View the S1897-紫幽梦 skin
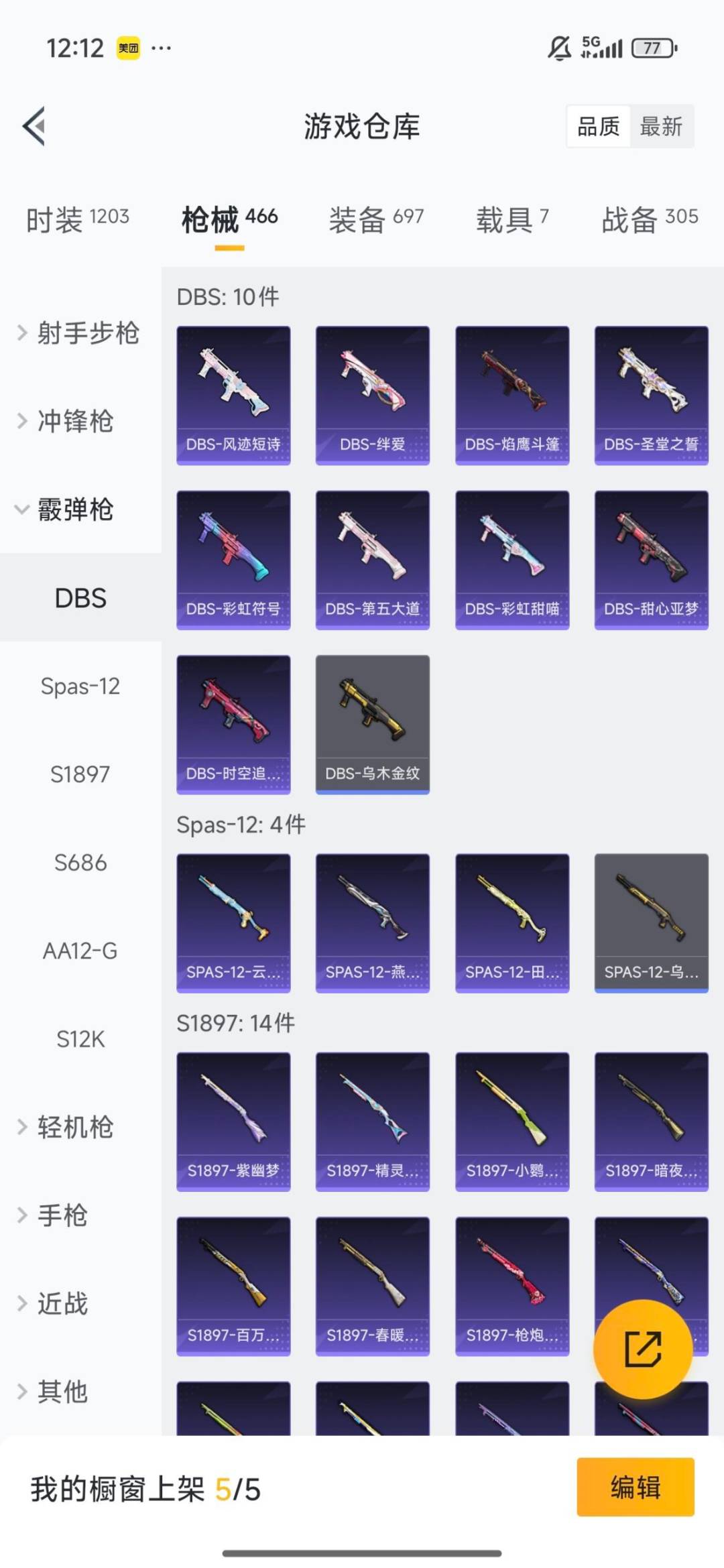This screenshot has height=1568, width=724. click(233, 1122)
